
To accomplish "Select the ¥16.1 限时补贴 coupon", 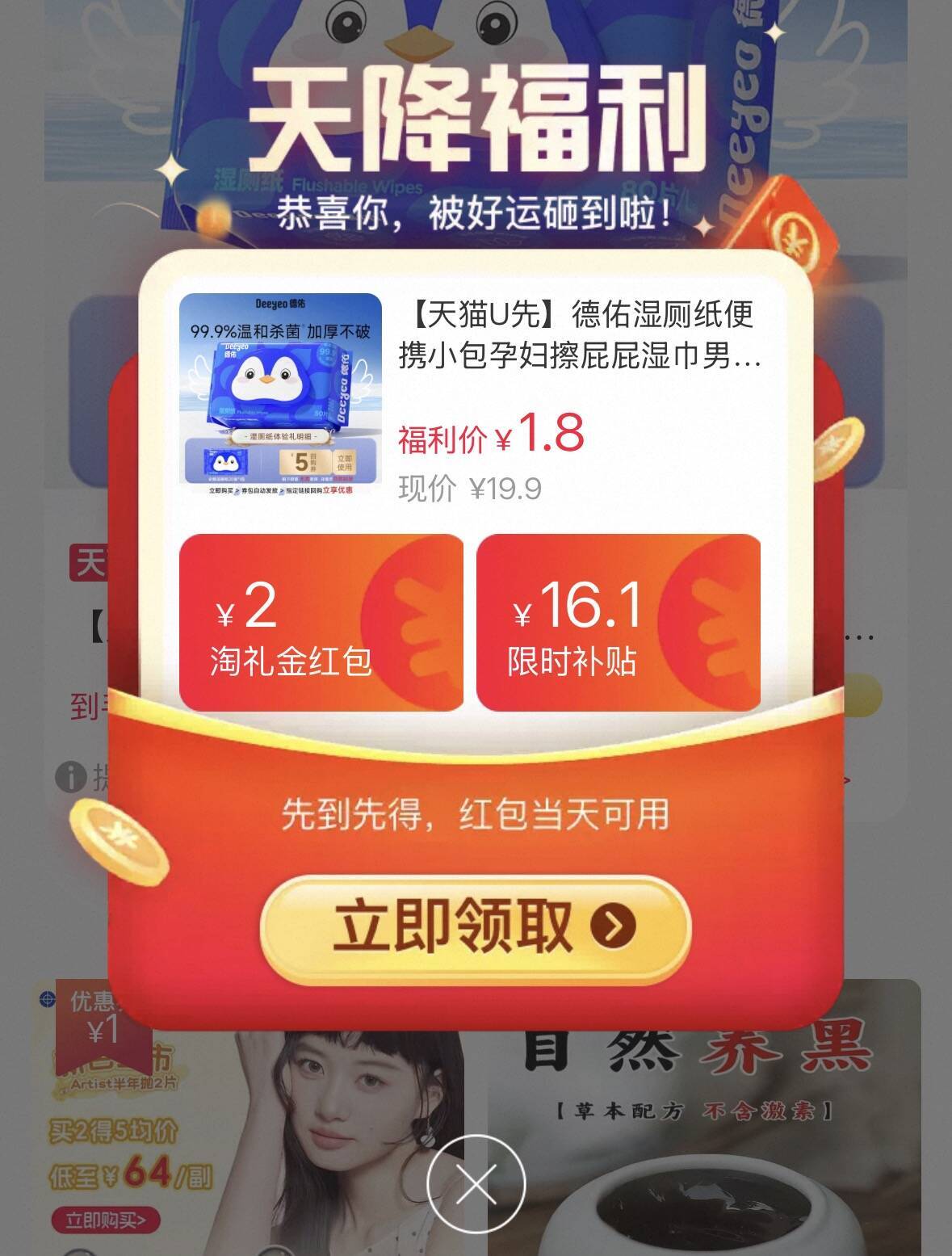I will click(618, 623).
